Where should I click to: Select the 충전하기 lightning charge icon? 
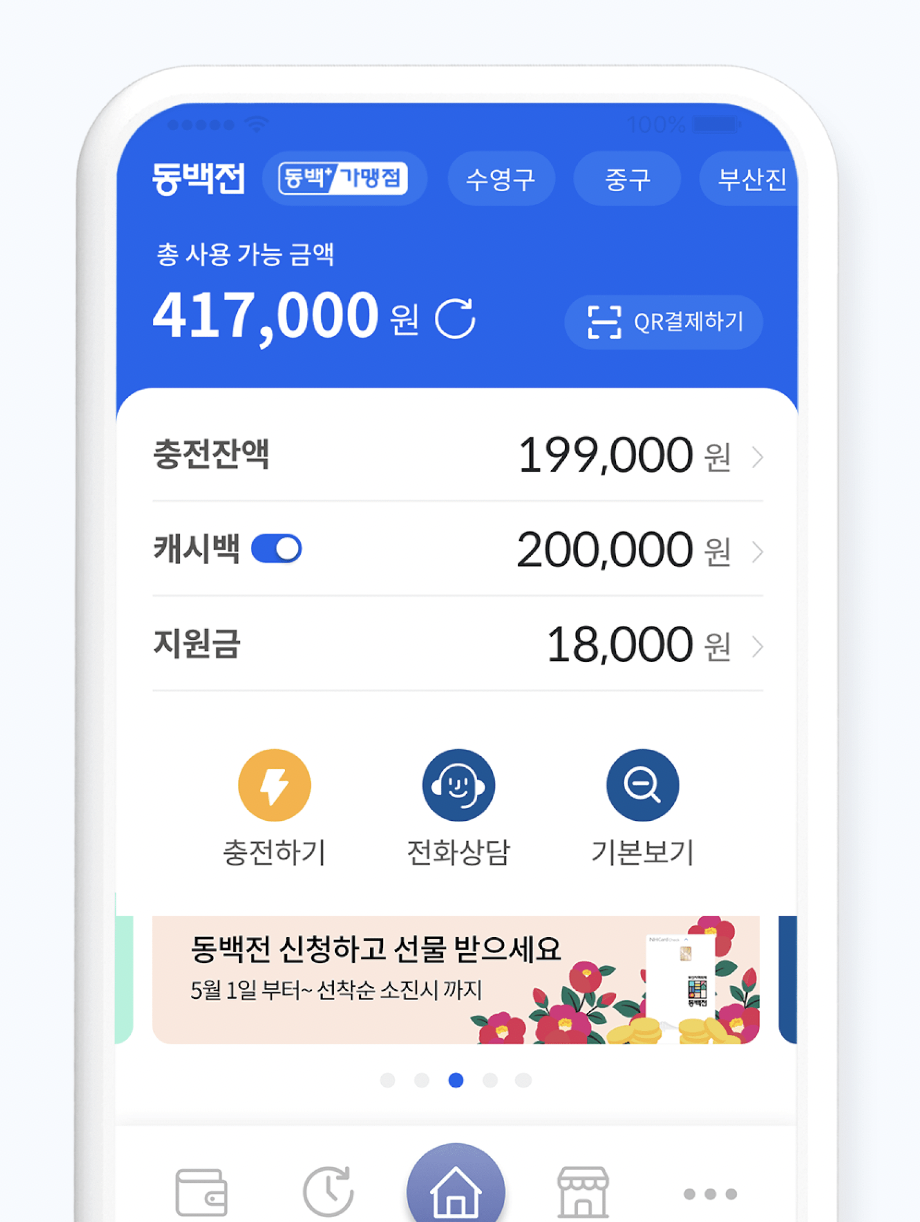click(274, 784)
